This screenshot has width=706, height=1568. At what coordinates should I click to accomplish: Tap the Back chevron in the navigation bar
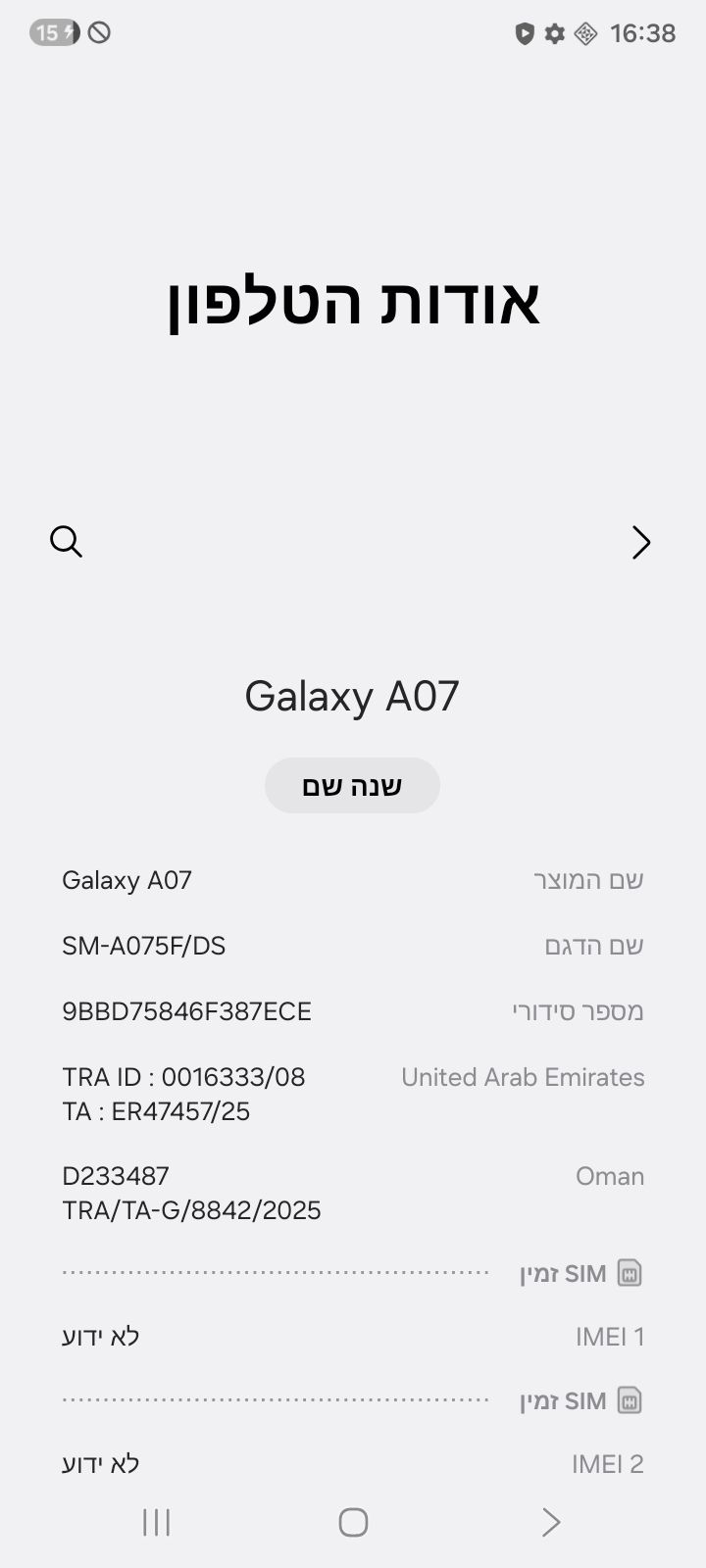[x=550, y=1522]
